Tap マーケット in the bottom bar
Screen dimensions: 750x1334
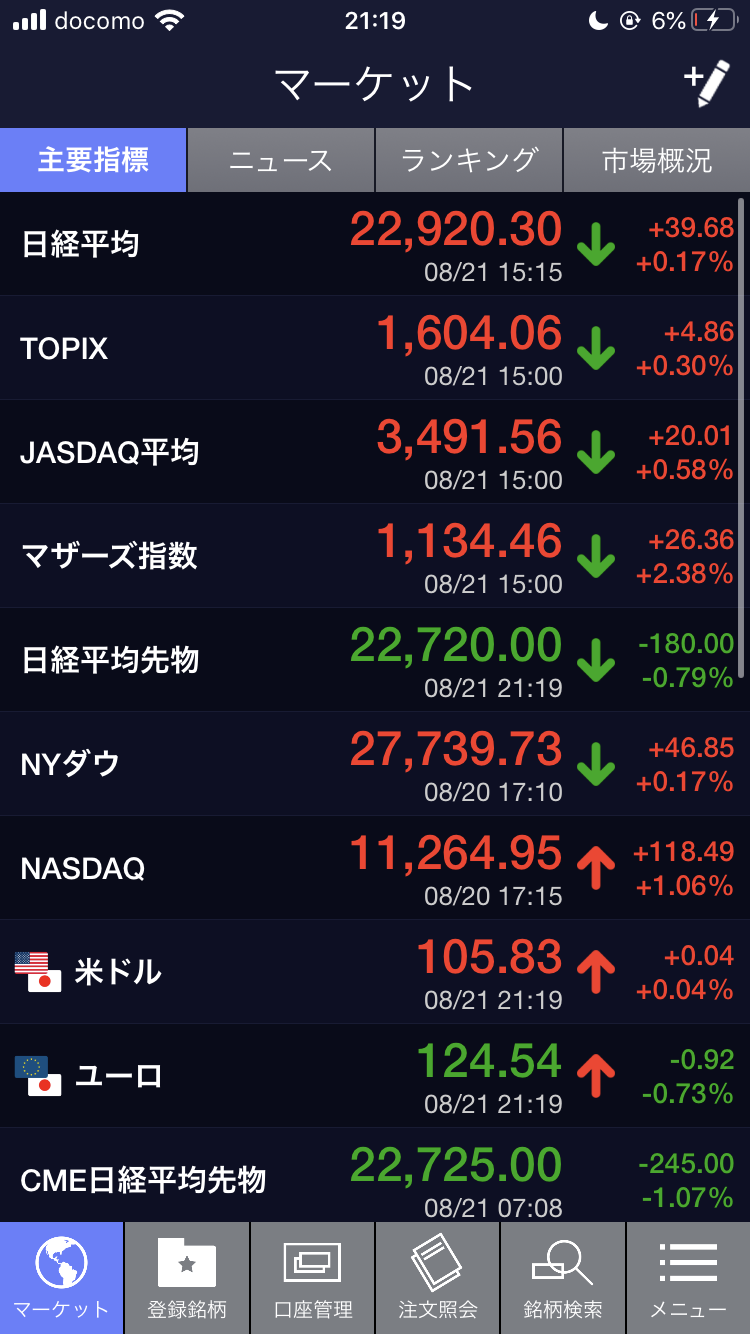point(62,1278)
